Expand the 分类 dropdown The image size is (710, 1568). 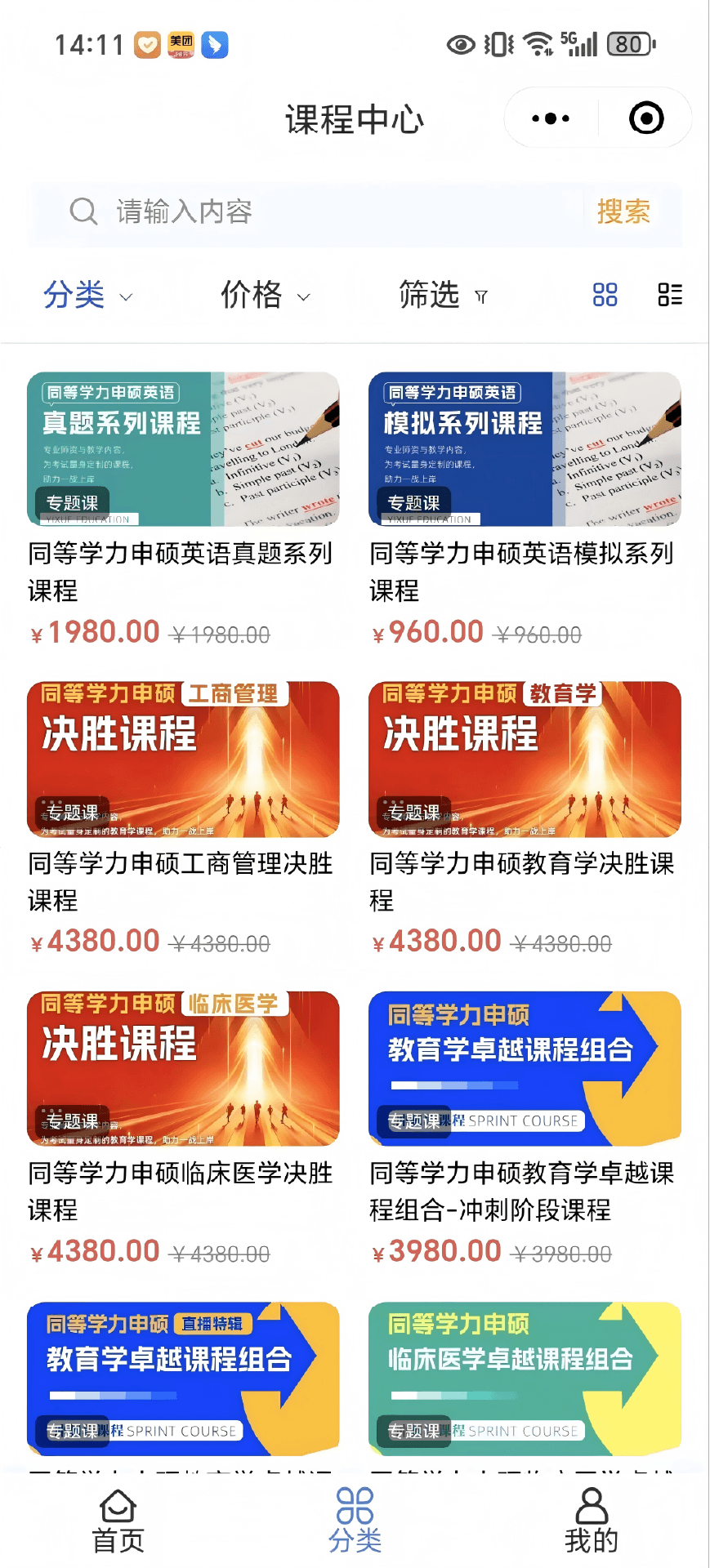[x=87, y=295]
